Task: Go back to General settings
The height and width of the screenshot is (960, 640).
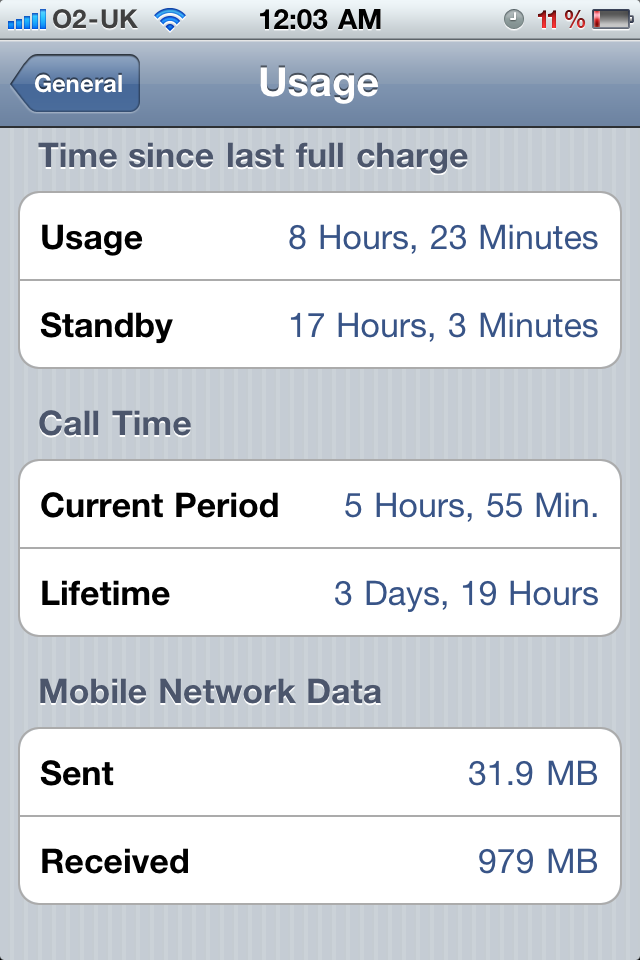Action: coord(76,84)
